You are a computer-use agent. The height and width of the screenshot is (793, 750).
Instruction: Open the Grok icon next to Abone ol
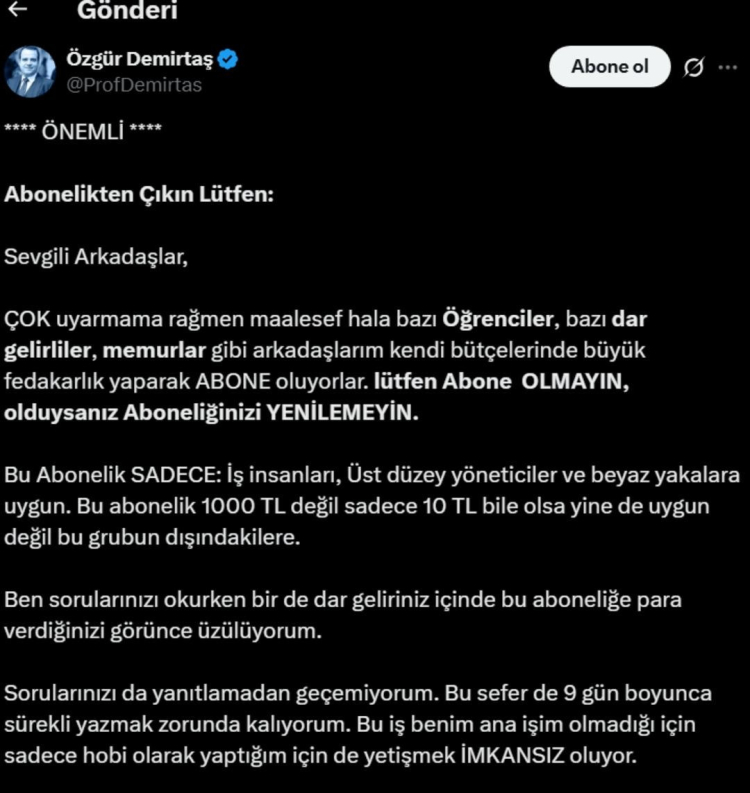tap(692, 68)
